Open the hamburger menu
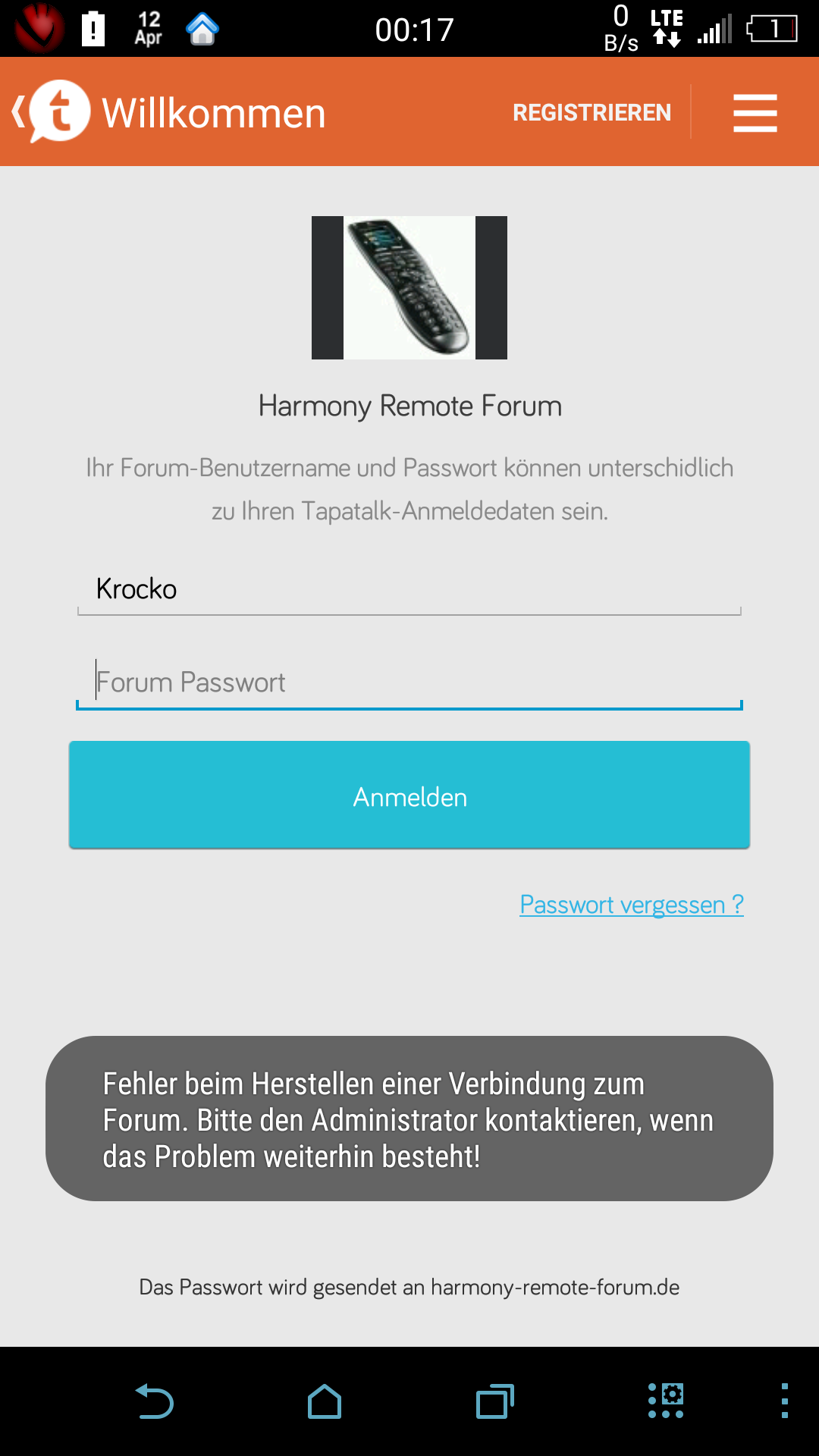This screenshot has height=1456, width=819. (755, 112)
